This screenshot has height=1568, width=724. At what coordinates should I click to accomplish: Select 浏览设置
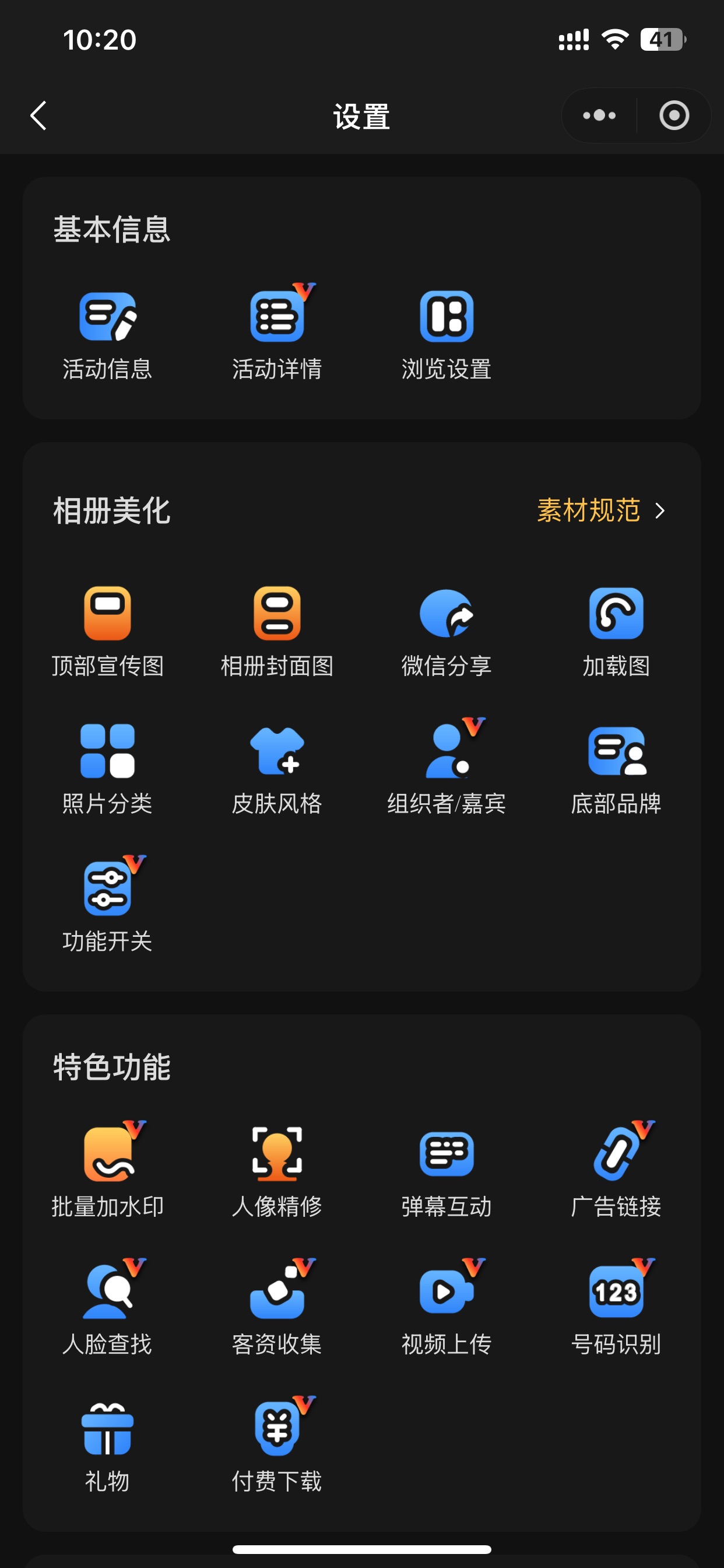(447, 335)
